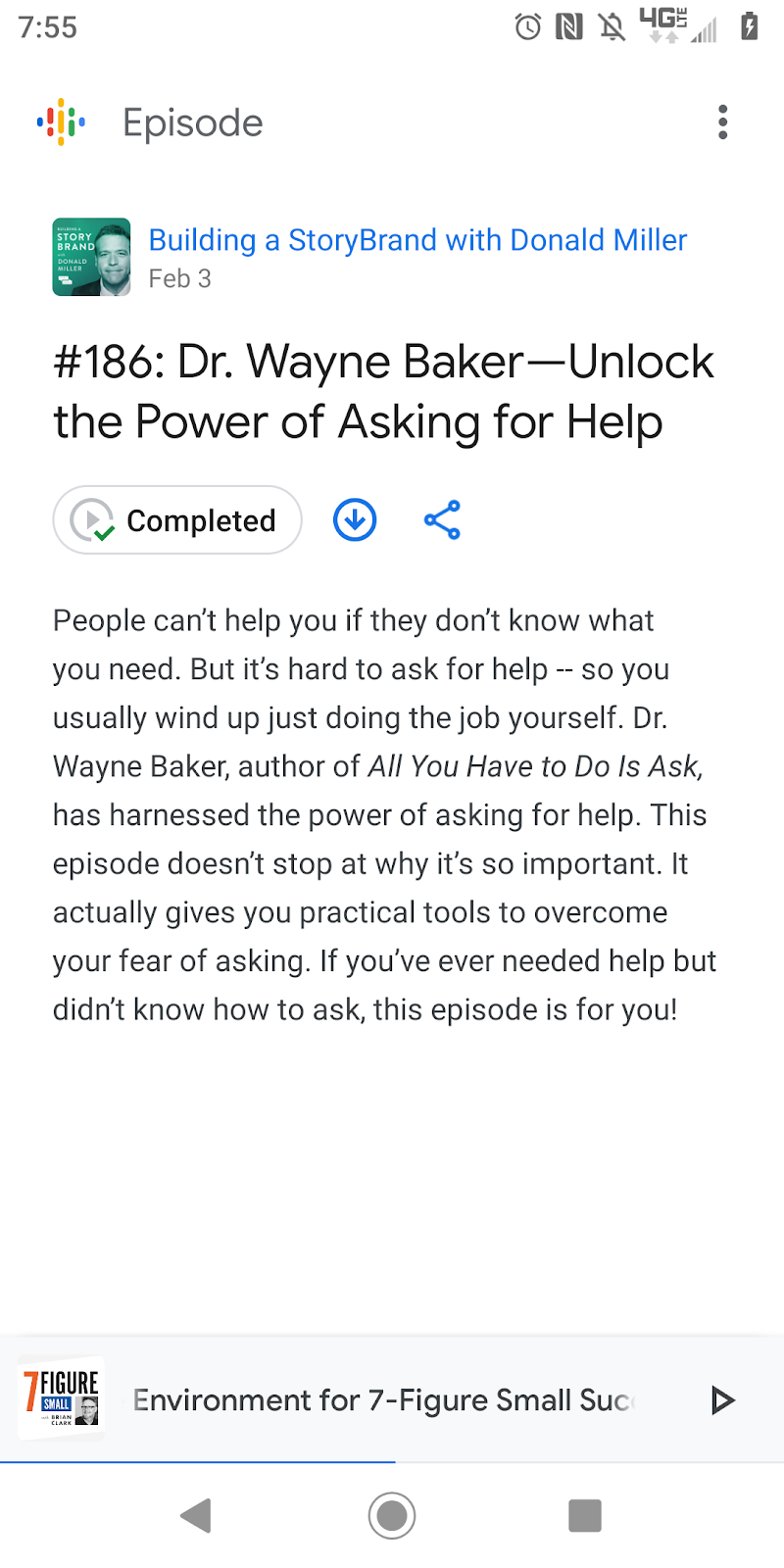This screenshot has height=1568, width=784.
Task: Tap the Completed playback button
Action: [177, 520]
